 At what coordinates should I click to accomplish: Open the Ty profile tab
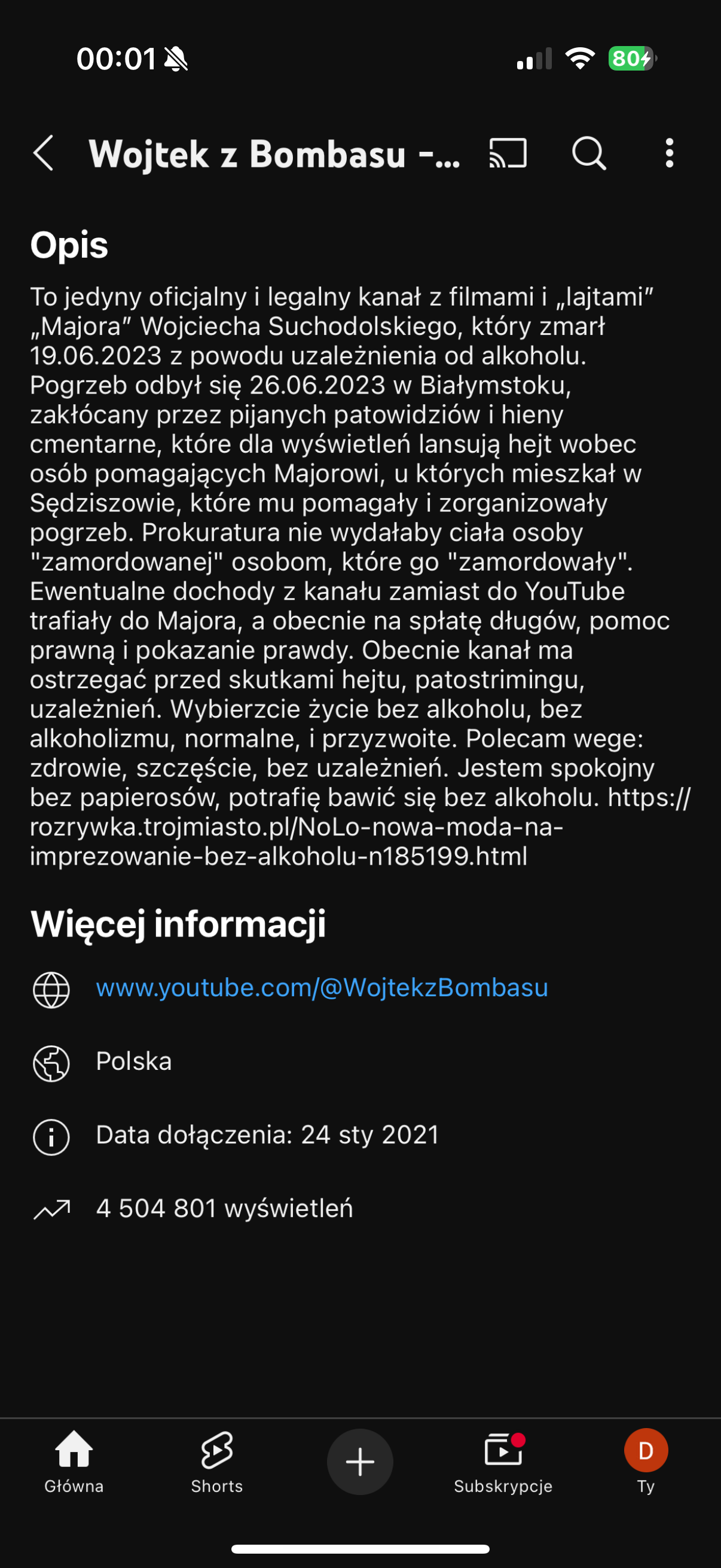pos(646,1461)
